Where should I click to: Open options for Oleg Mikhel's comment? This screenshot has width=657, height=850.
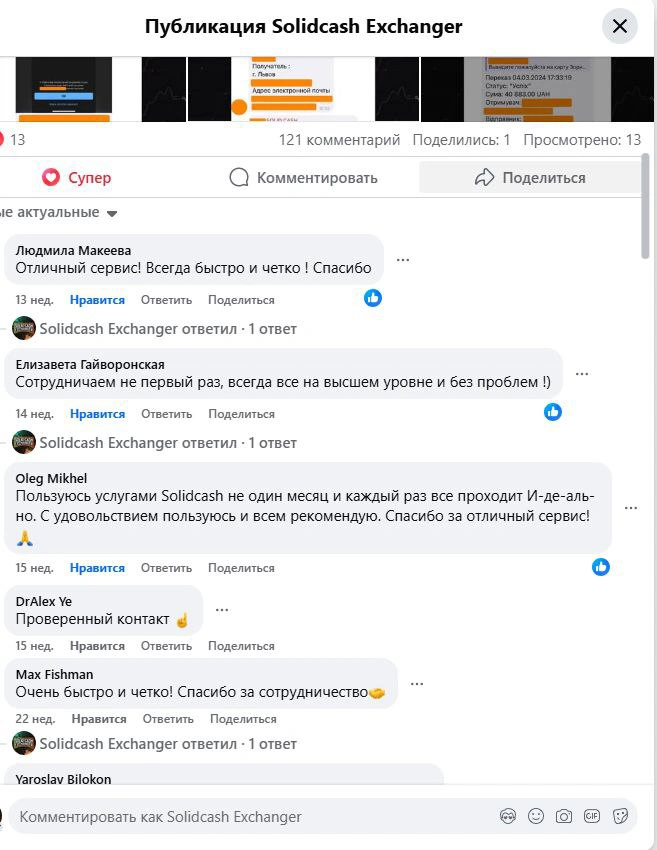pos(631,508)
